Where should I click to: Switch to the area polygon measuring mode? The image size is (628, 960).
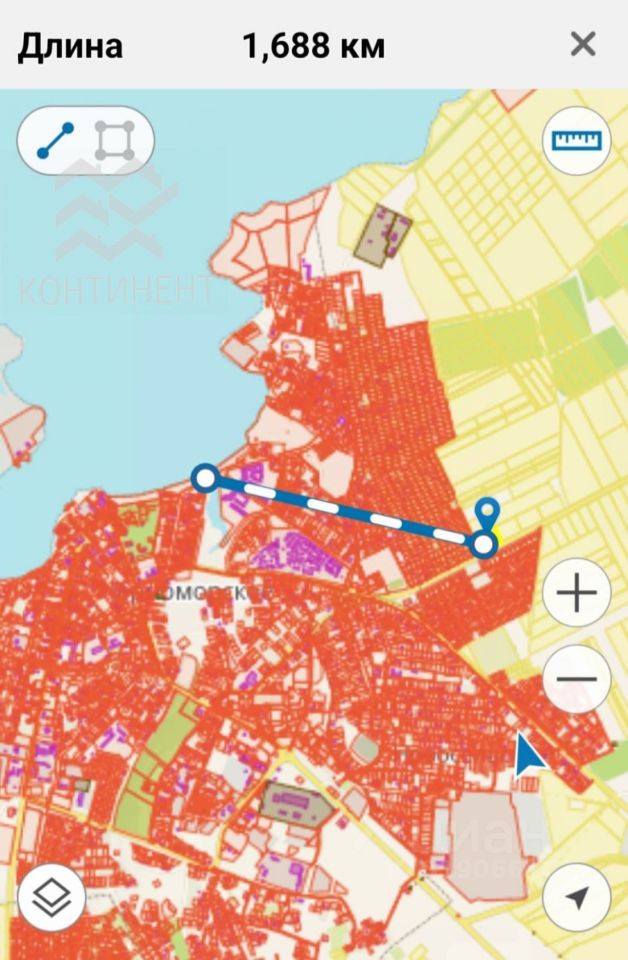pos(115,141)
